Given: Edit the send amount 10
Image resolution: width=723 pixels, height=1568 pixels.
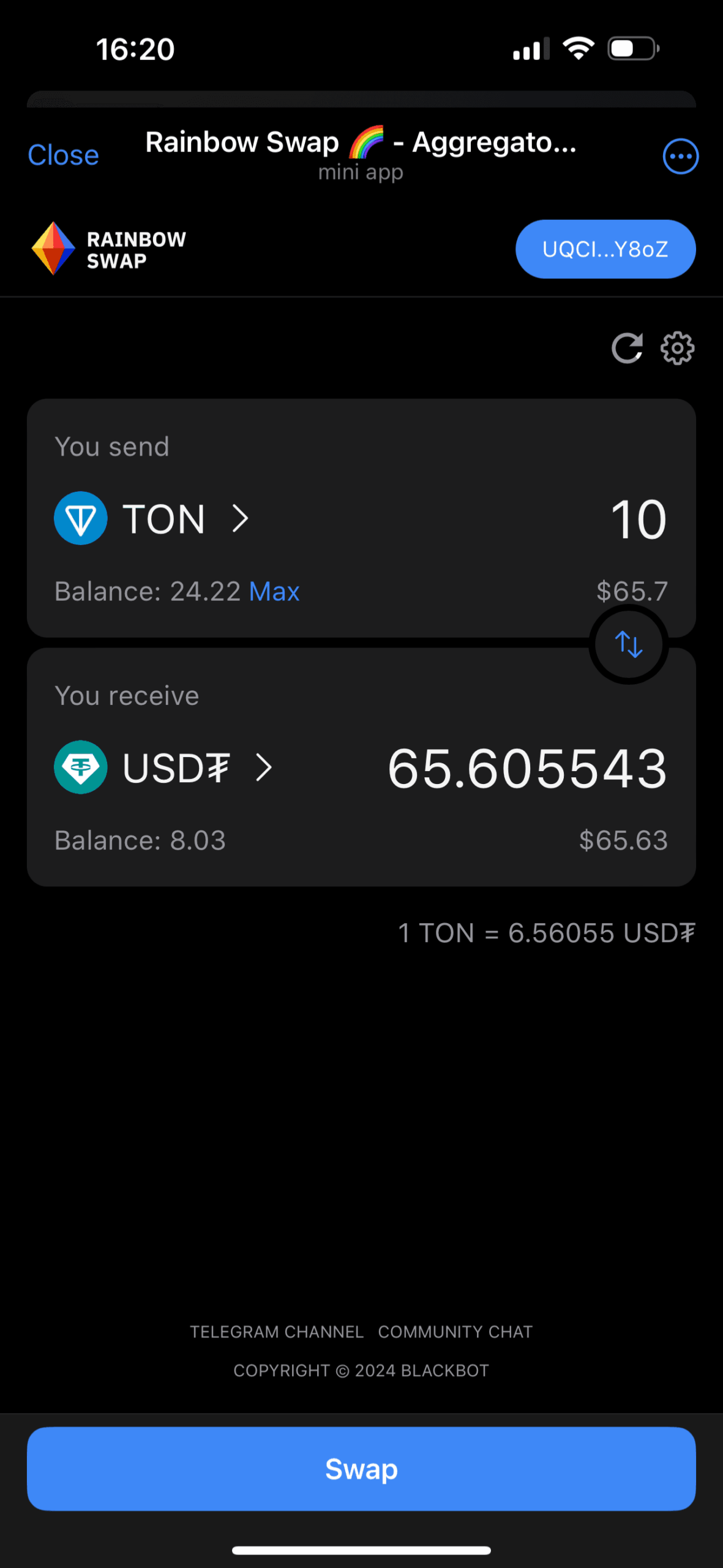Looking at the screenshot, I should point(638,520).
